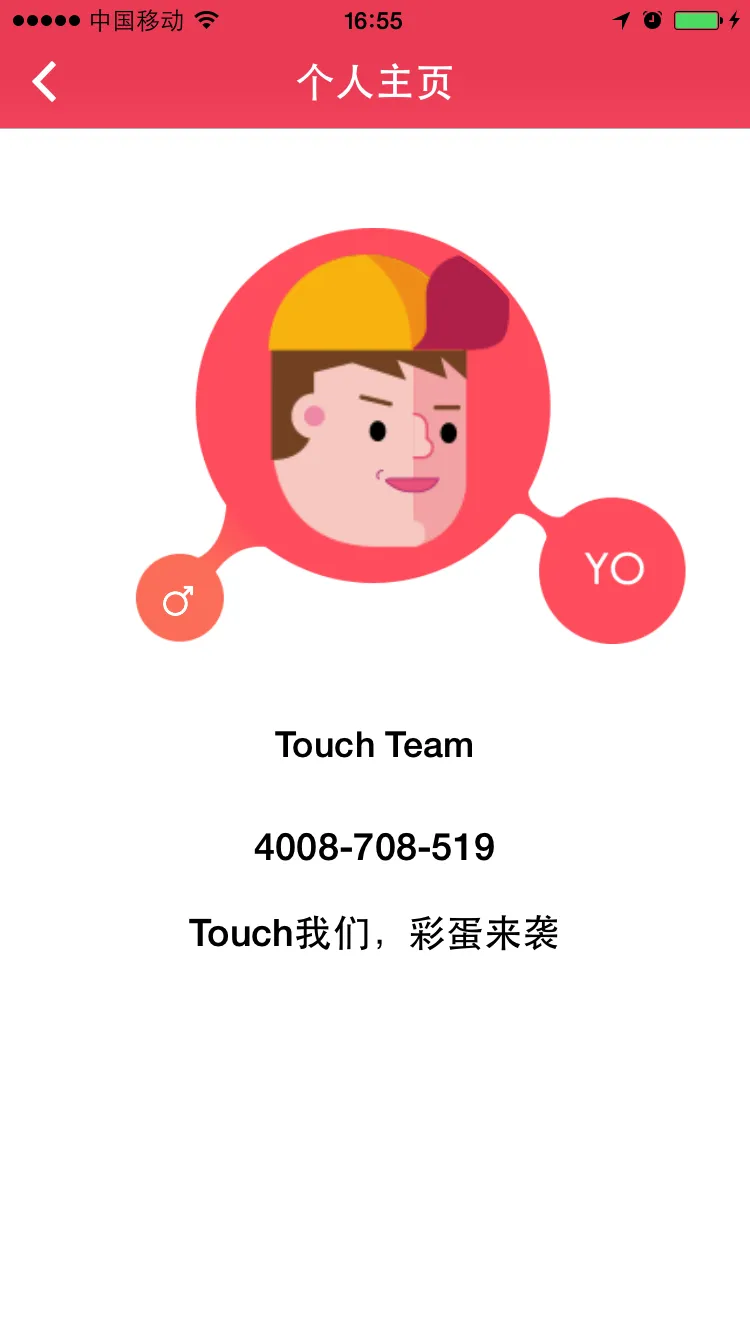Tap the alarm clock status bar icon
750x1334 pixels.
652,19
